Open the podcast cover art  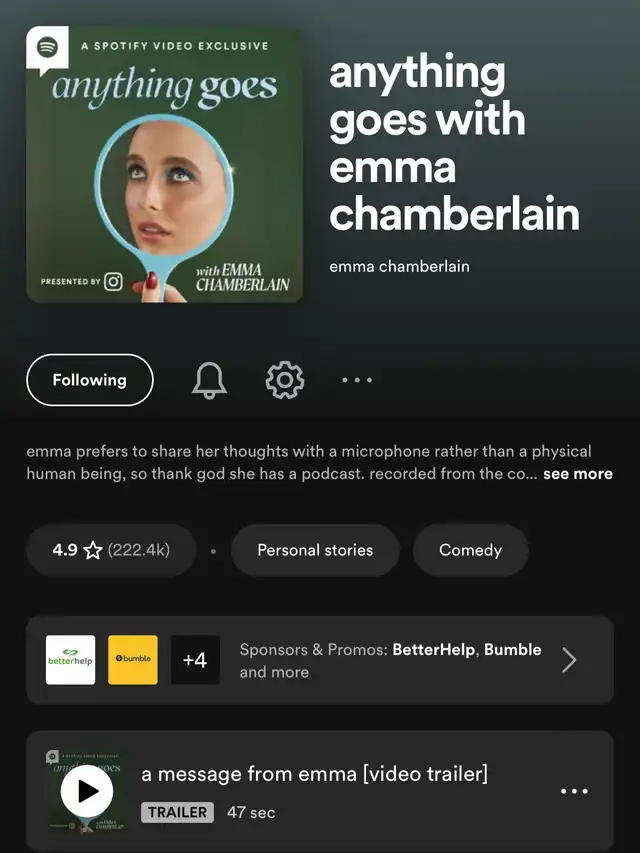point(164,164)
